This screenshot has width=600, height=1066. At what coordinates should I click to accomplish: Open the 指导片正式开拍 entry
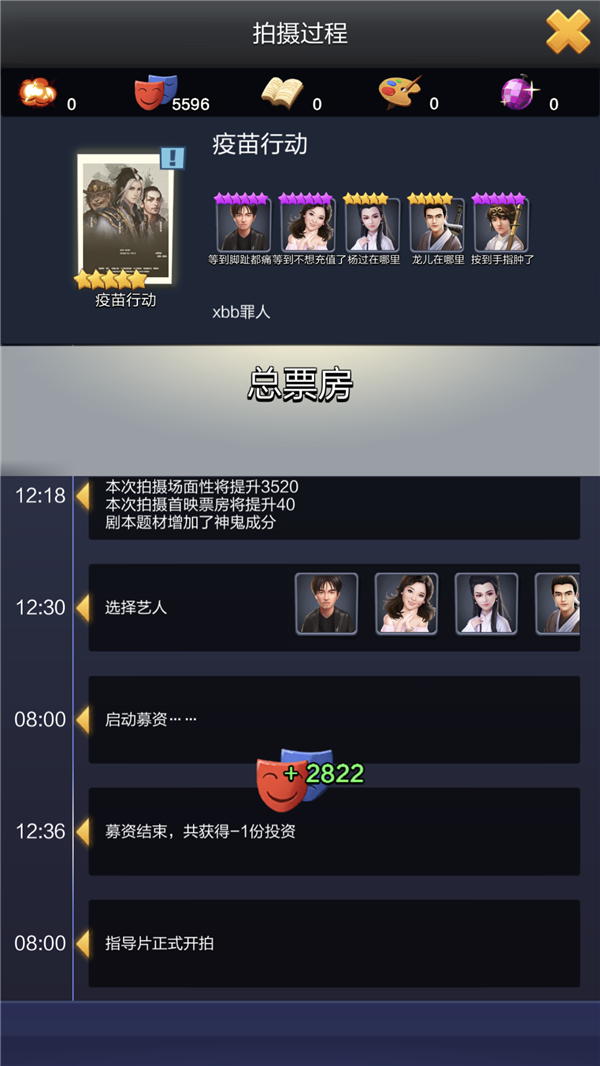point(334,943)
